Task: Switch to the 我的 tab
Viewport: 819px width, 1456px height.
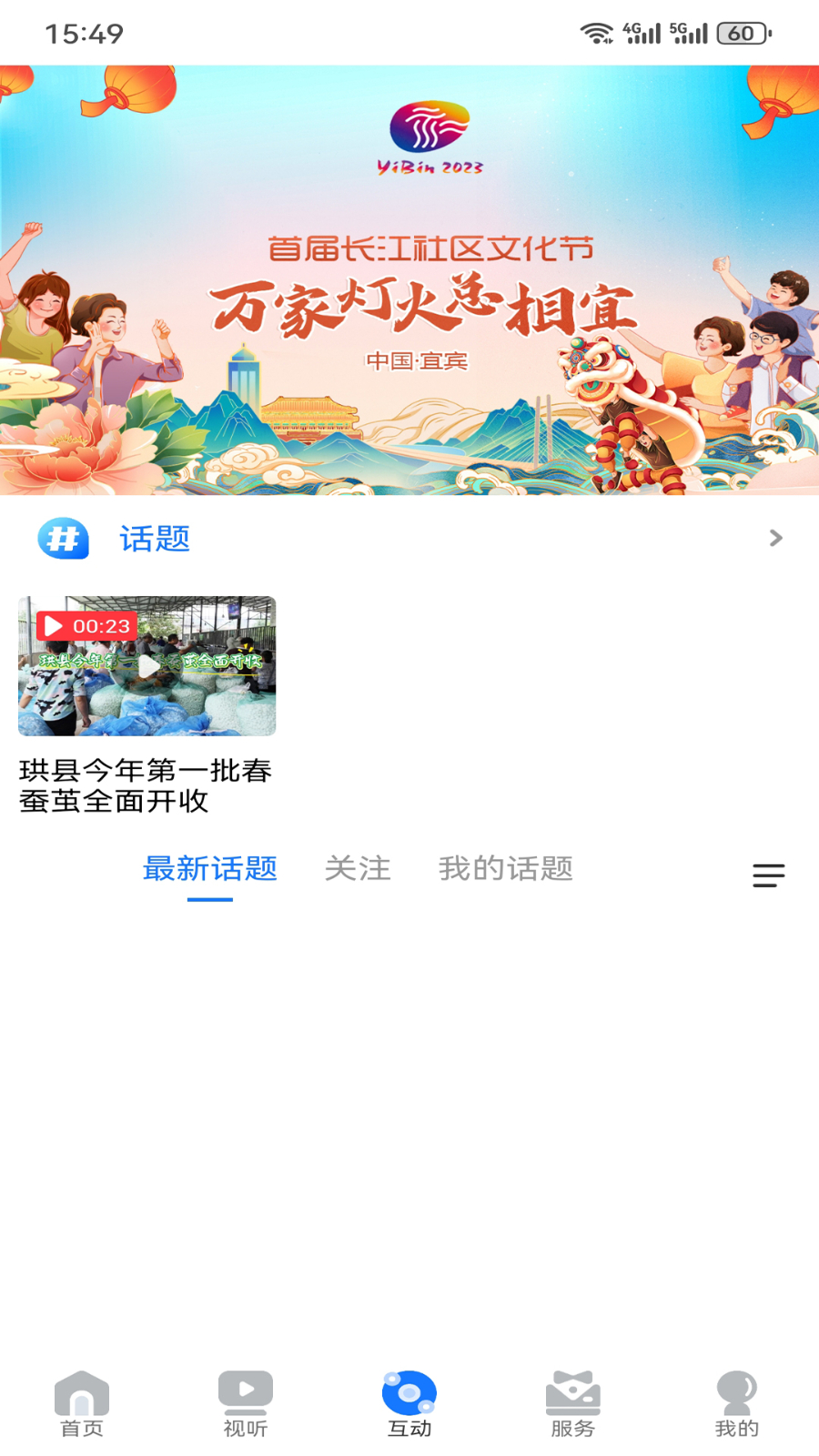Action: [737, 1404]
